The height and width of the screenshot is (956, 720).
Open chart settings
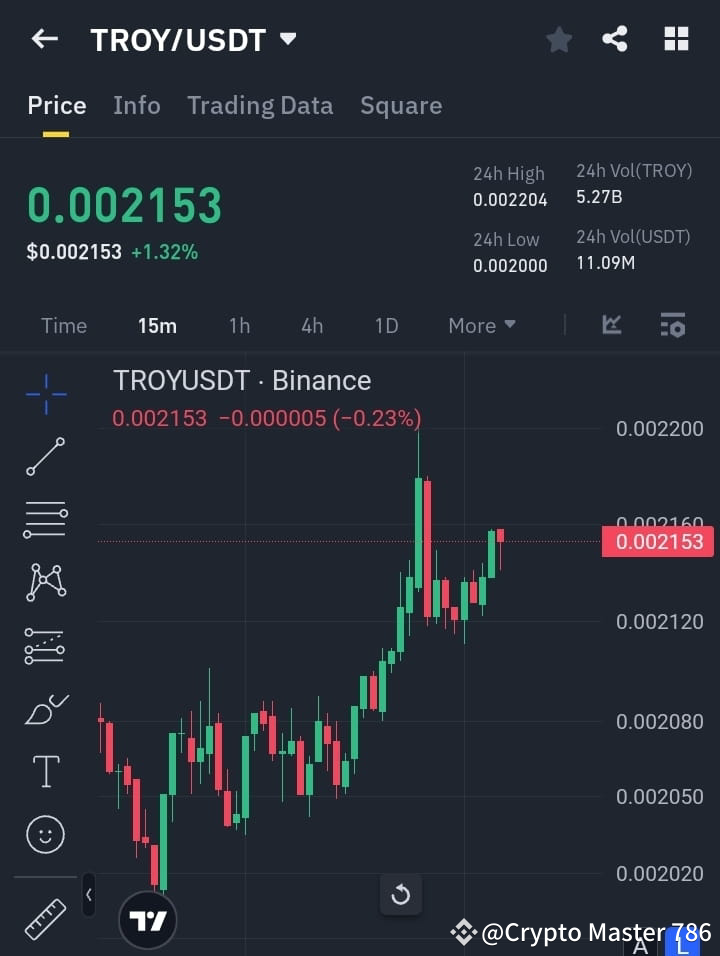pyautogui.click(x=673, y=325)
